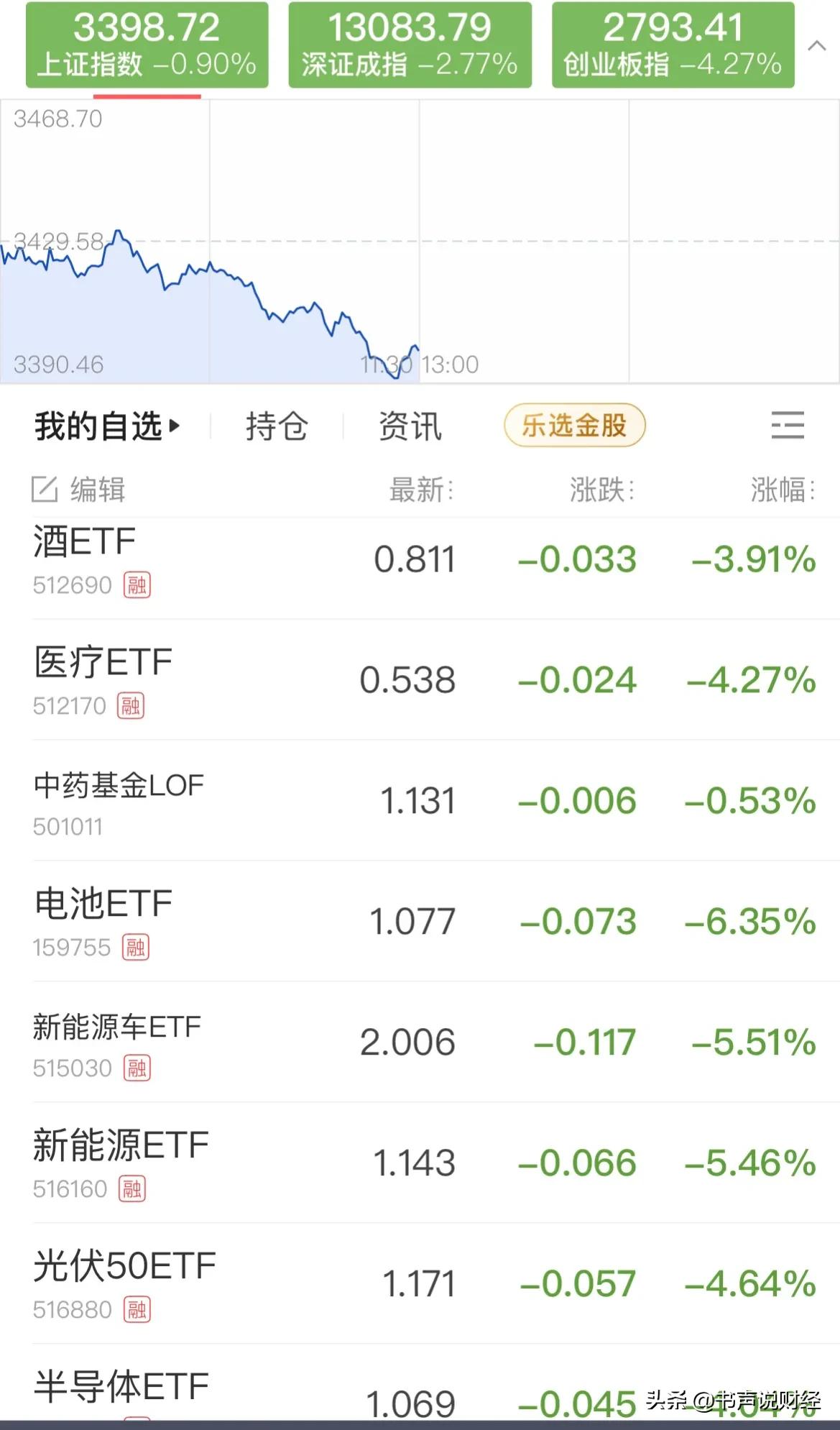Tap 编辑 to edit the watchlist
Image resolution: width=840 pixels, height=1430 pixels.
(x=79, y=490)
